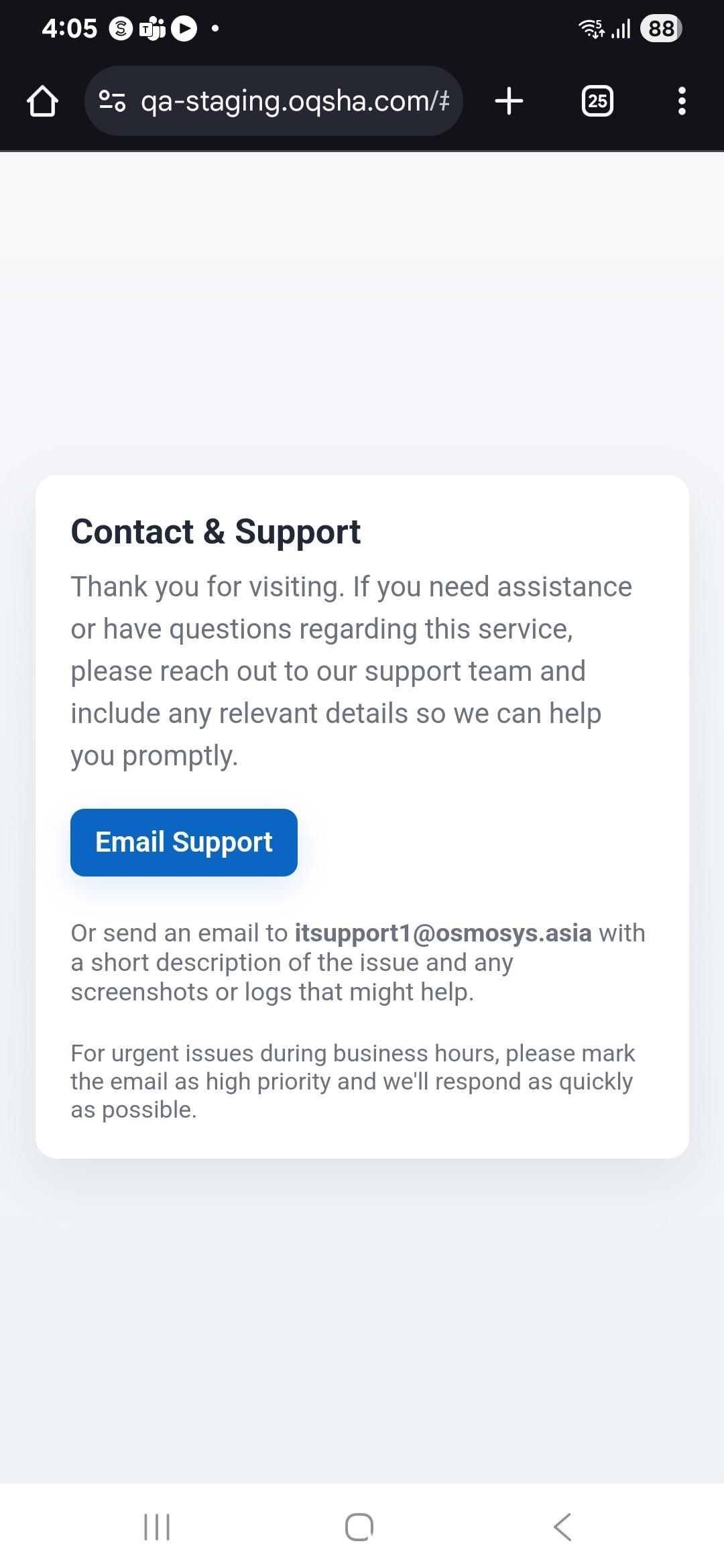View site information icon in address bar
The width and height of the screenshot is (724, 1568).
(x=112, y=101)
